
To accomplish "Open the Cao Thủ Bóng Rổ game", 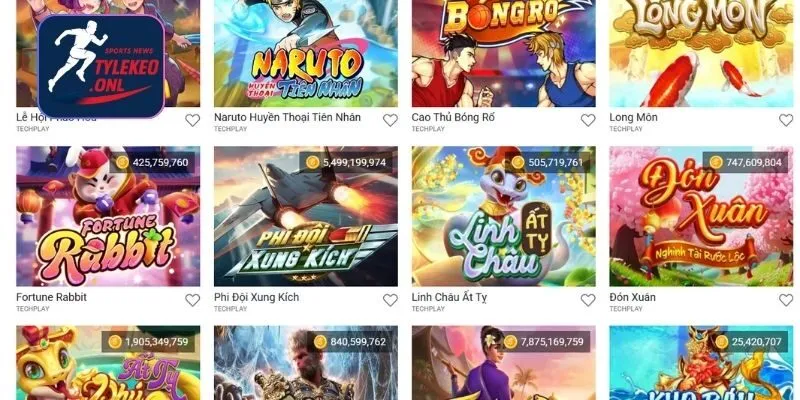I will [503, 53].
